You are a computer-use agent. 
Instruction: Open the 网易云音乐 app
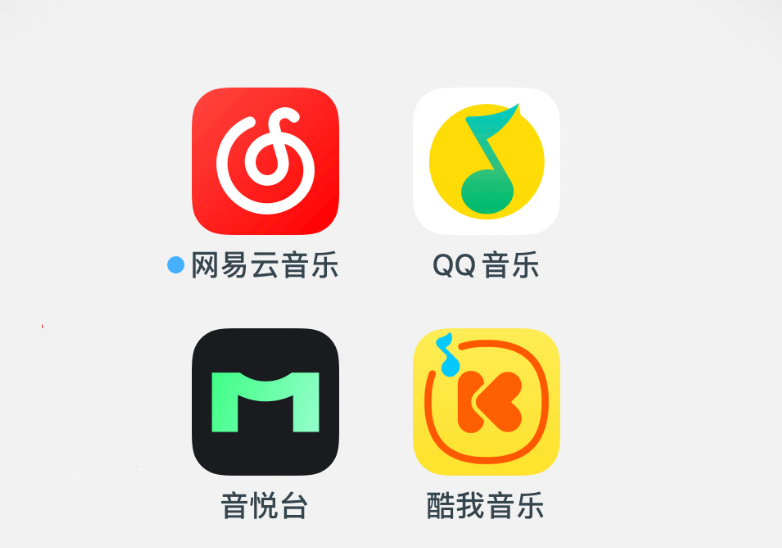pyautogui.click(x=265, y=161)
